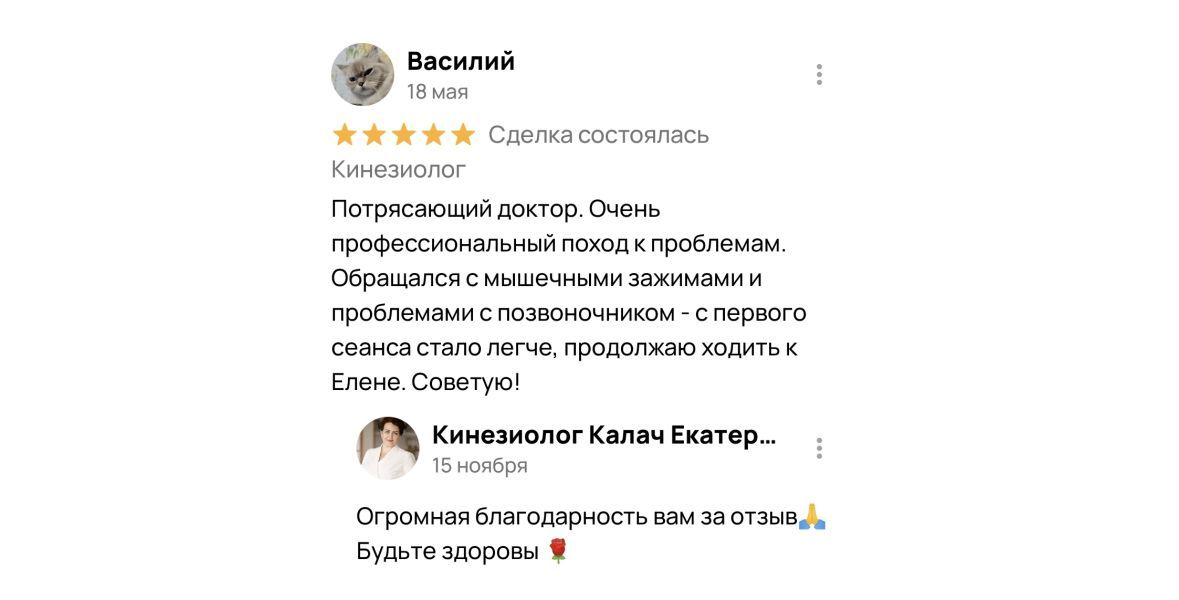Image resolution: width=1179 pixels, height=600 pixels.
Task: Open the overflow menu on the Кинезиолог Калач reply
Action: (819, 448)
